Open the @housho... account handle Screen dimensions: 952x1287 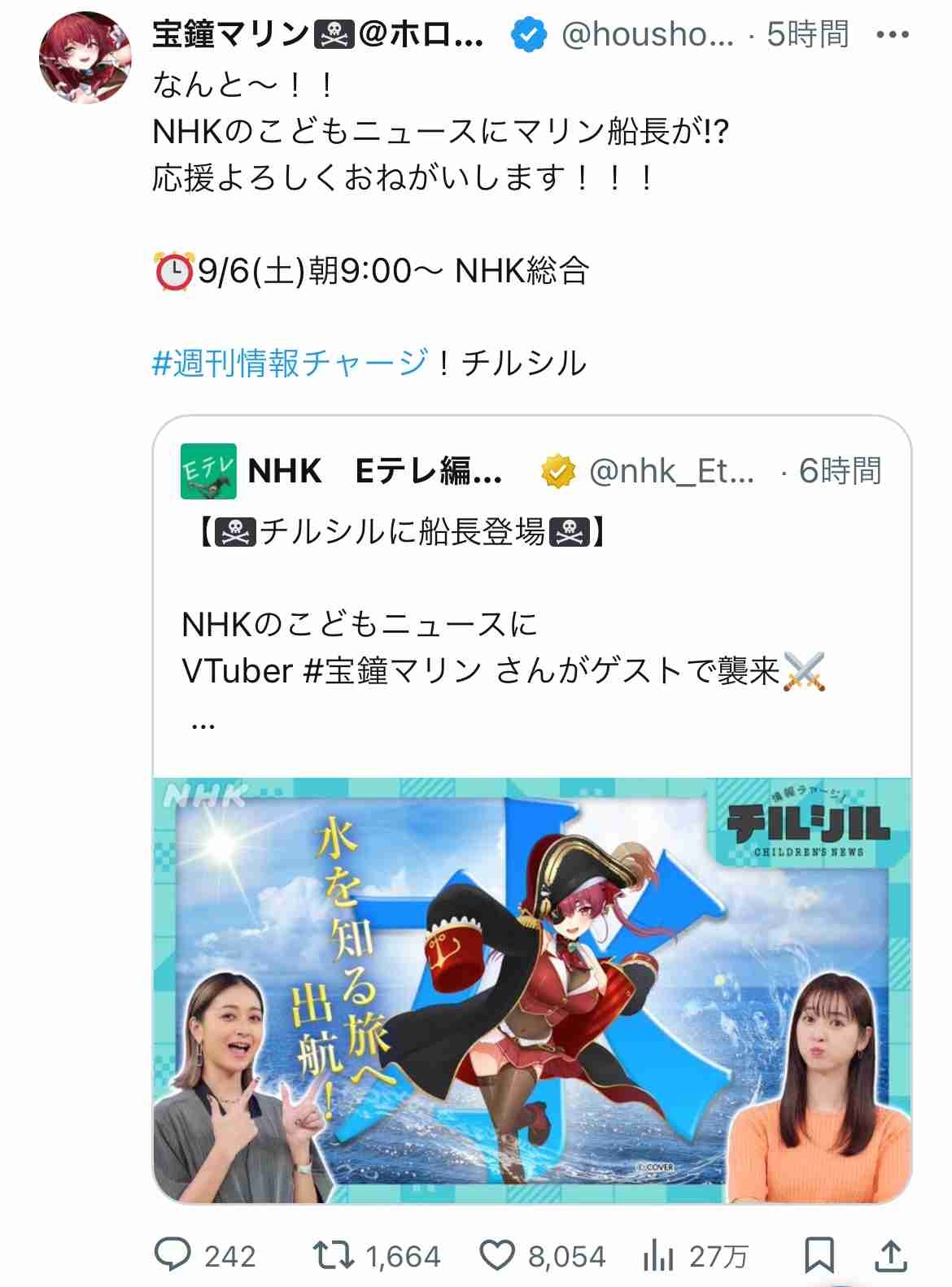[647, 35]
